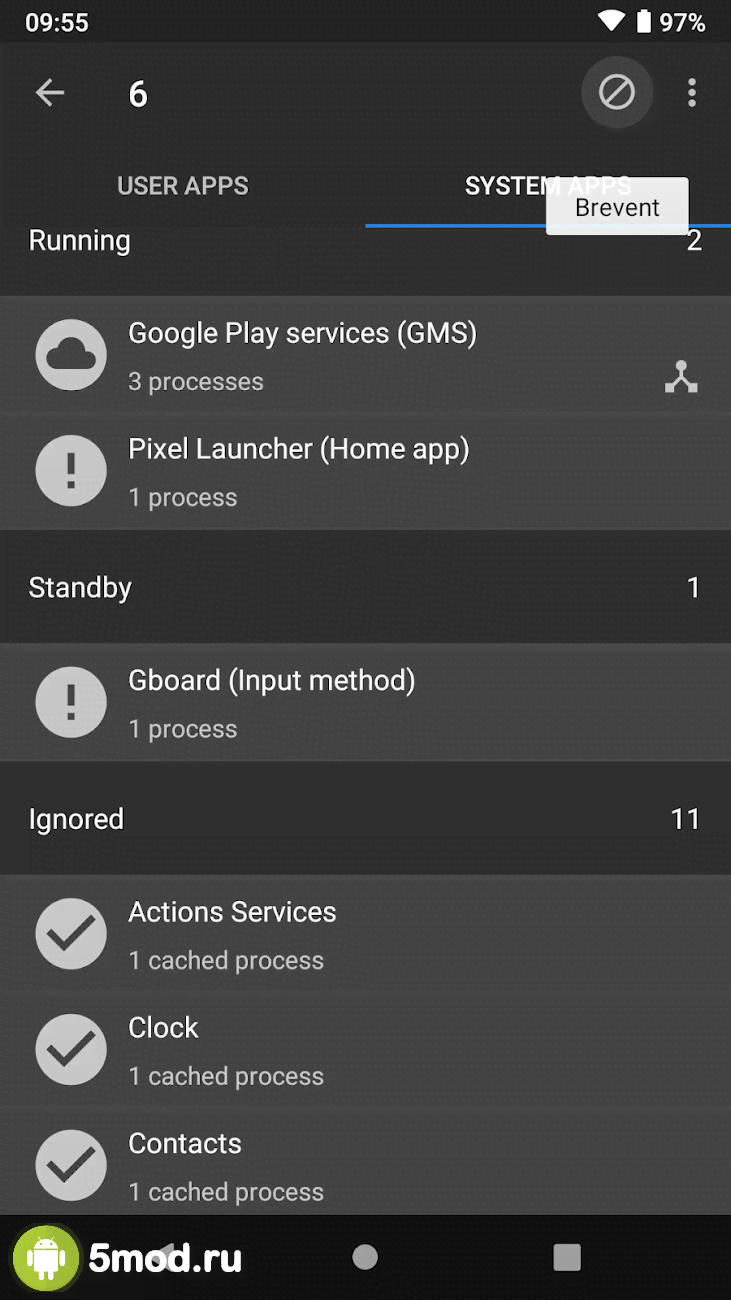
Task: Switch to the User Apps tab
Action: pyautogui.click(x=182, y=186)
